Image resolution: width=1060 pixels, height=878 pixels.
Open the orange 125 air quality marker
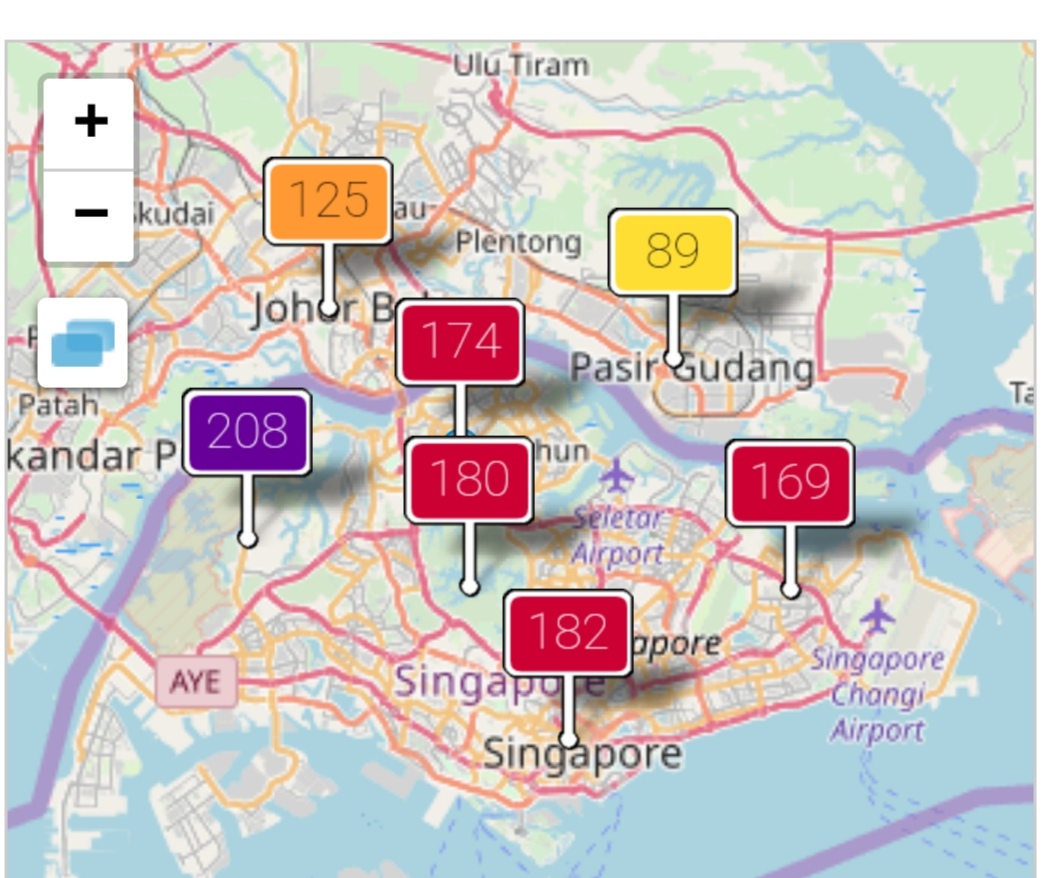click(x=328, y=200)
